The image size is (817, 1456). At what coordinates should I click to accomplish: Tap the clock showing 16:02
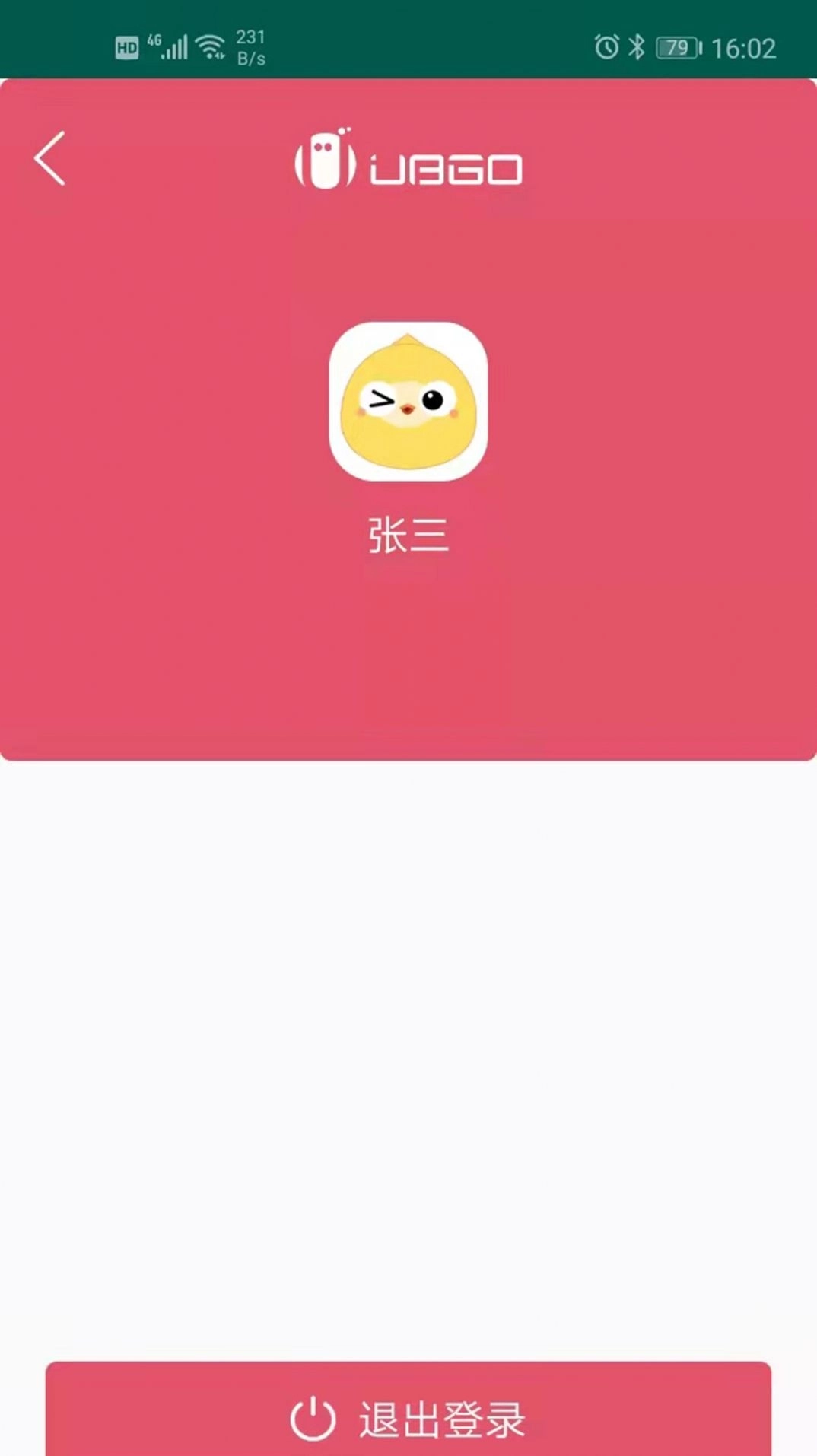pos(742,47)
